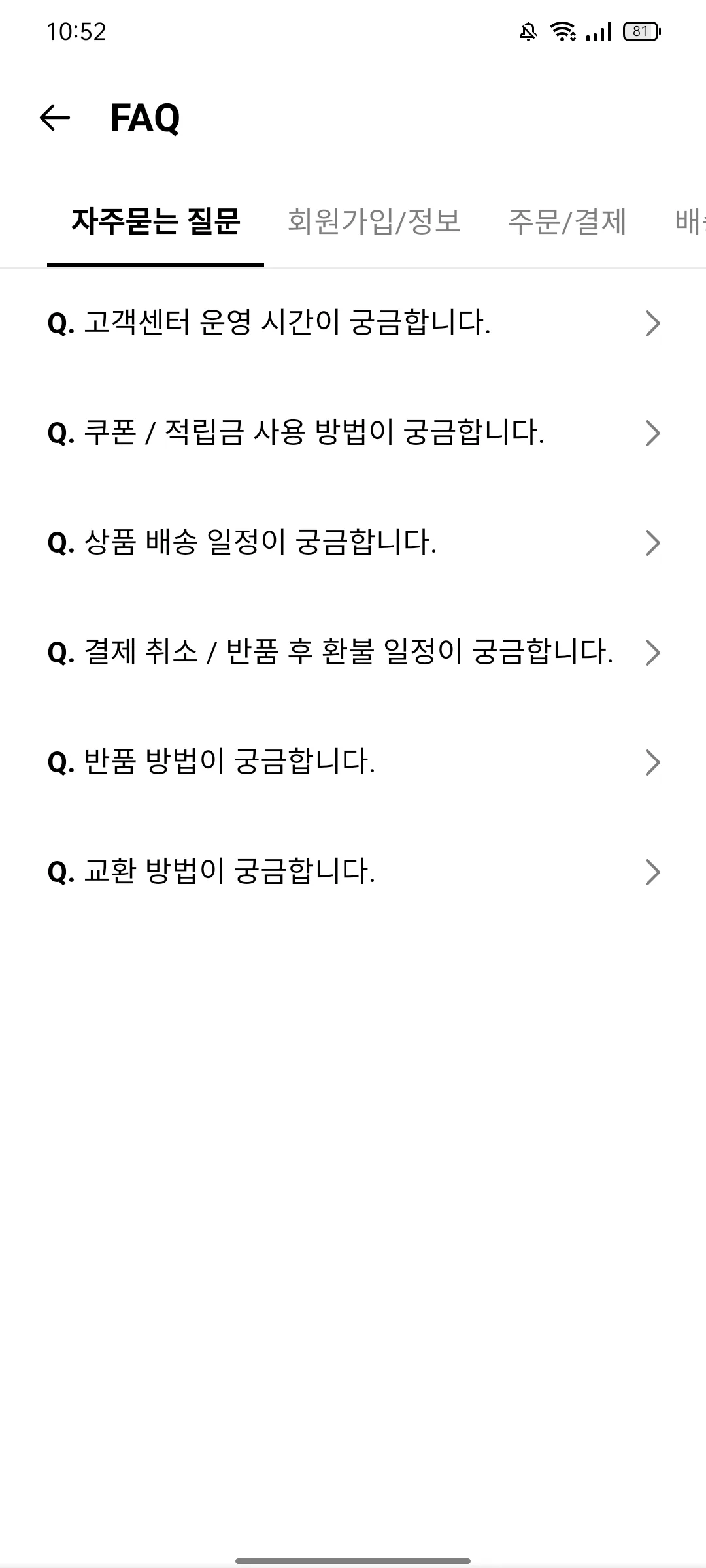Open the 주문/결제 tab
This screenshot has width=706, height=1568.
click(569, 222)
